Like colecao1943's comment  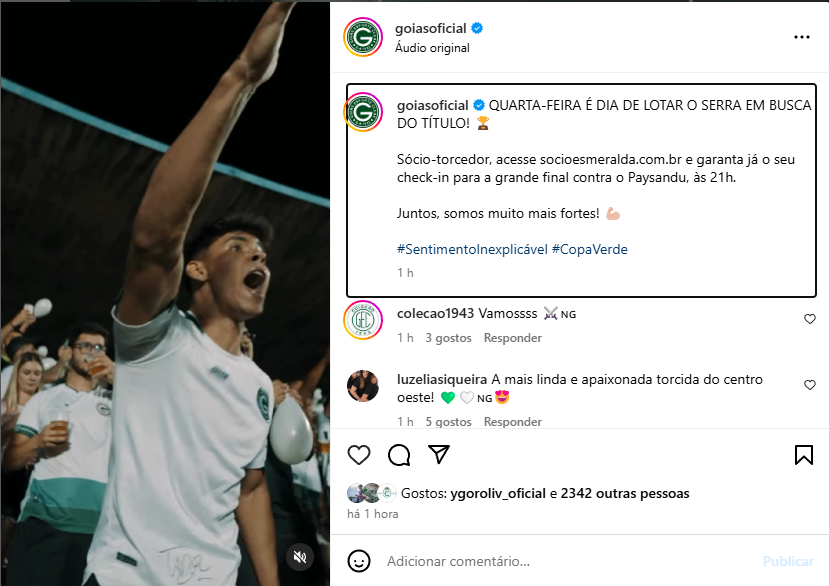pyautogui.click(x=810, y=319)
